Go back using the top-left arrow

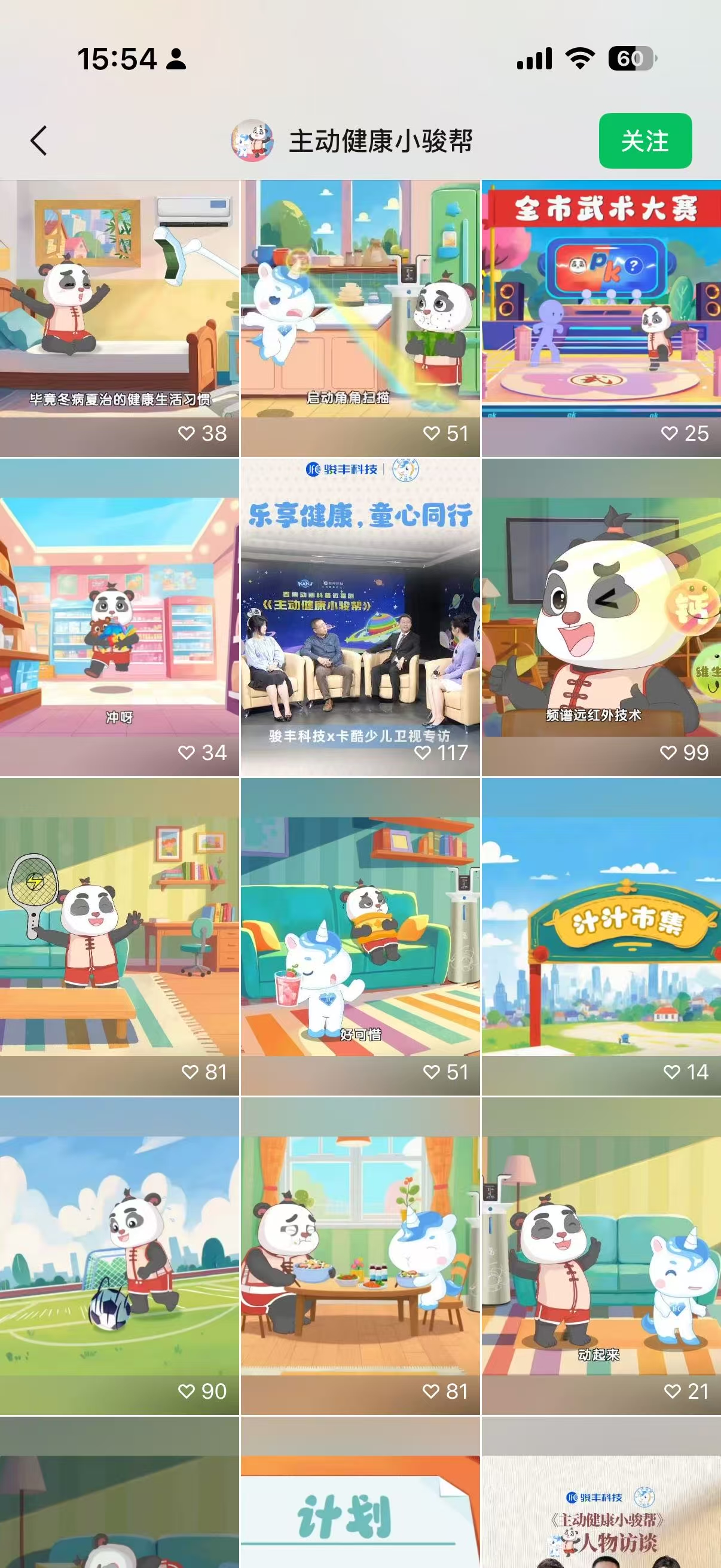38,141
